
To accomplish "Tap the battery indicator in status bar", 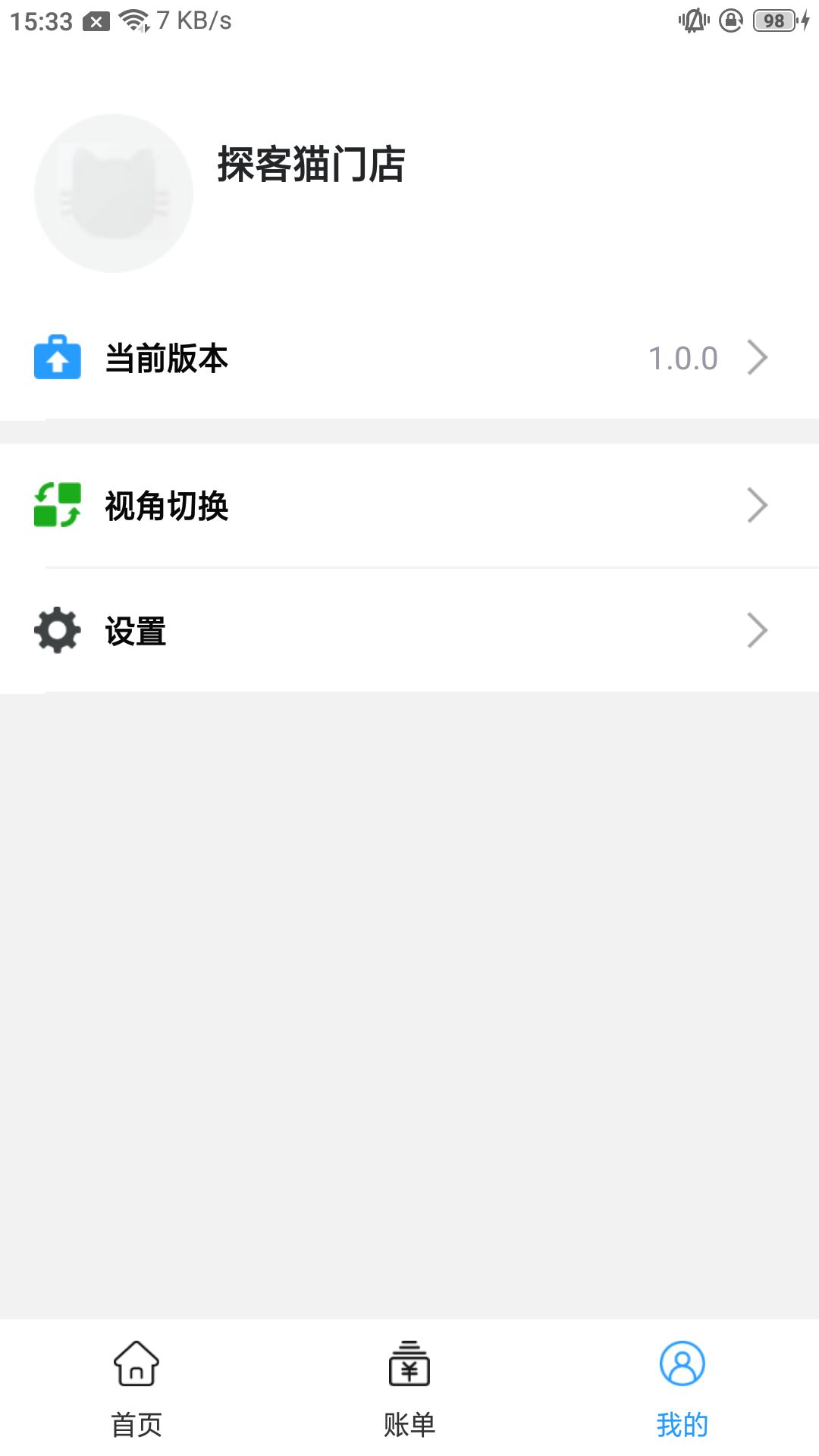I will (773, 19).
